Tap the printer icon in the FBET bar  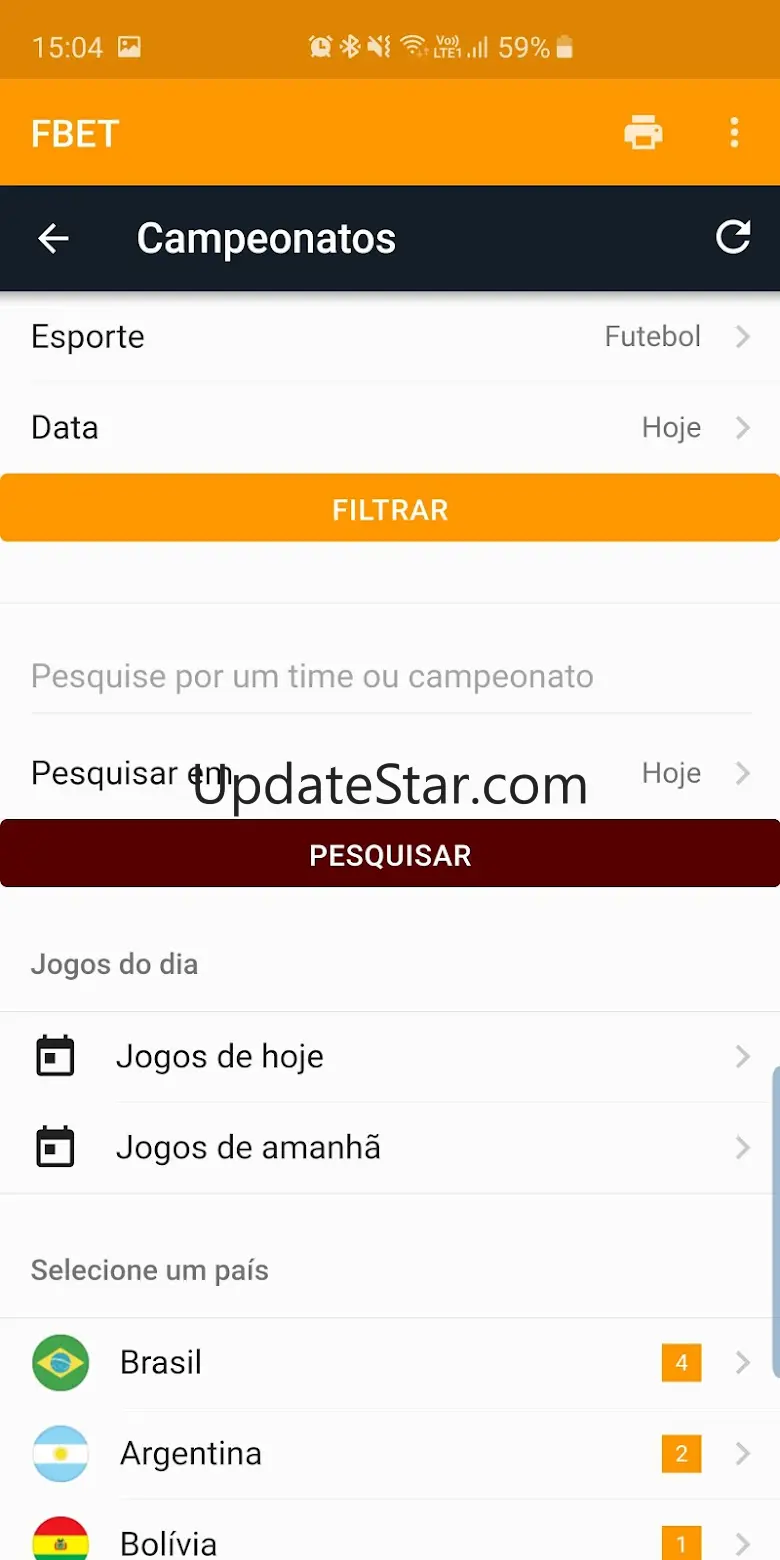coord(643,132)
